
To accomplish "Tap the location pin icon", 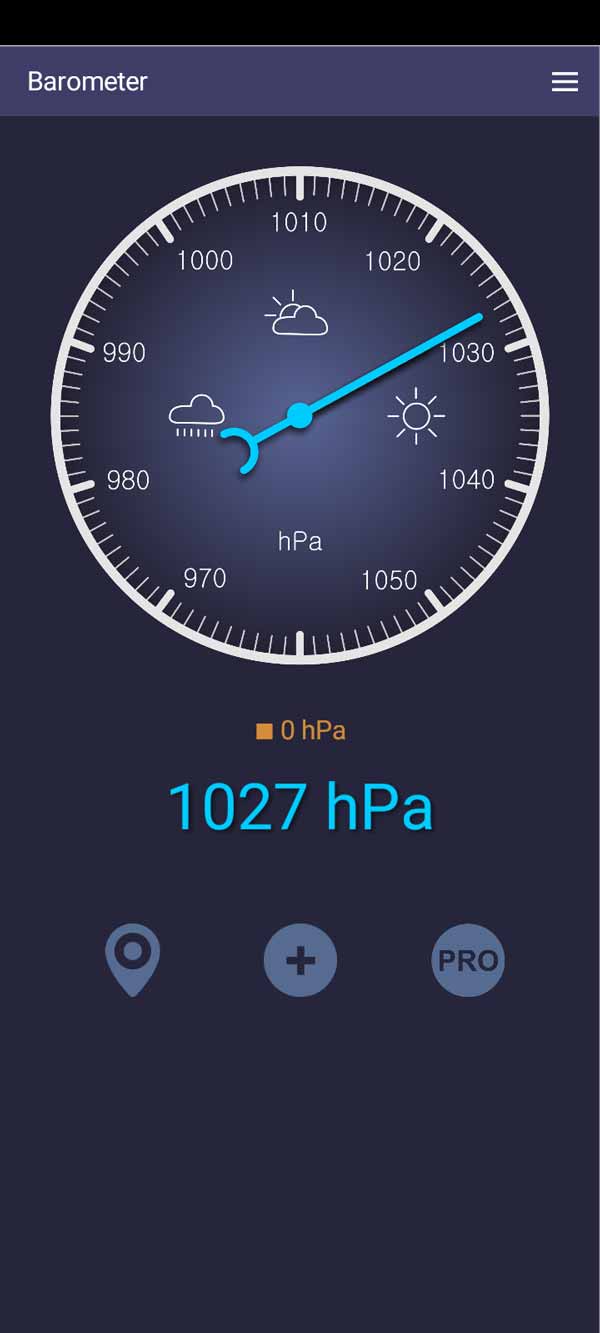I will click(x=132, y=958).
